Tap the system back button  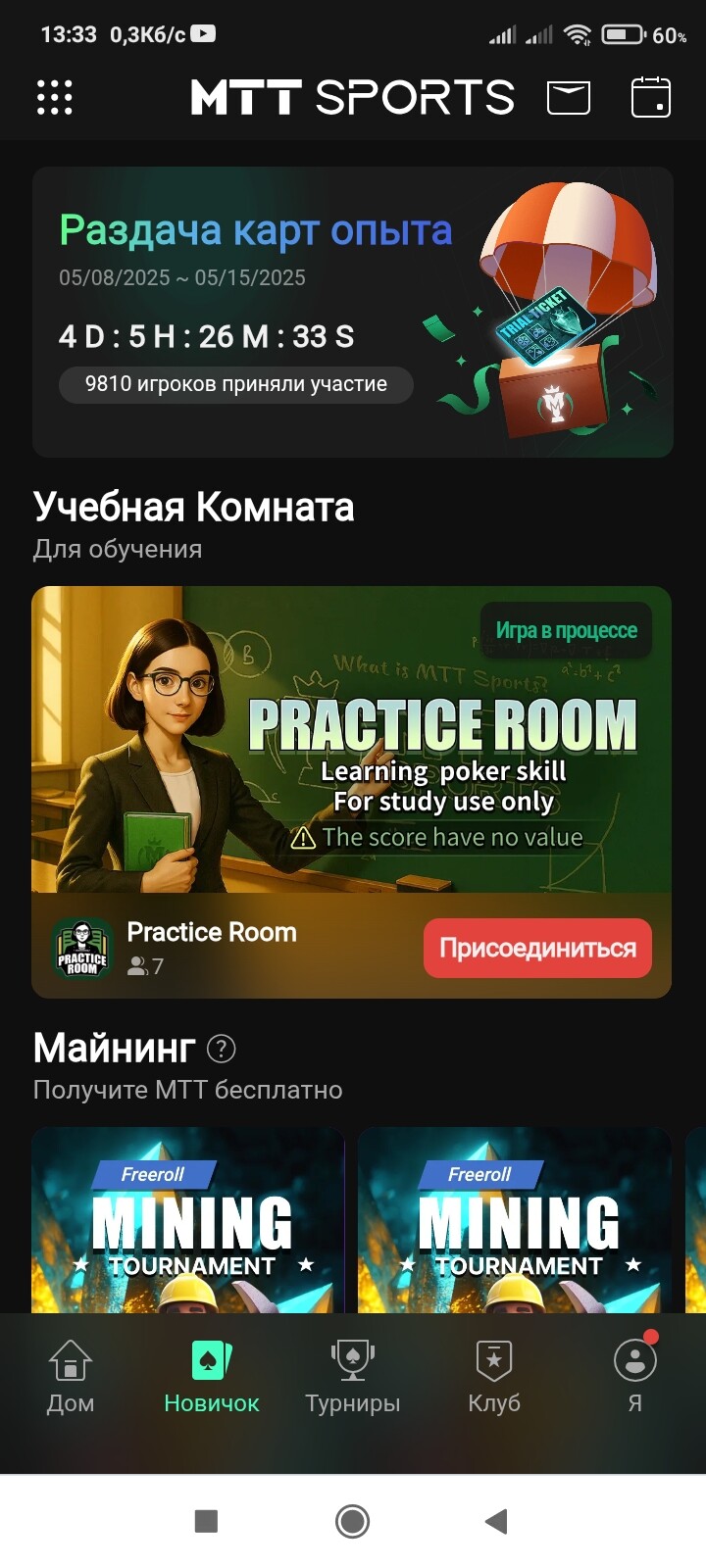(x=497, y=1521)
